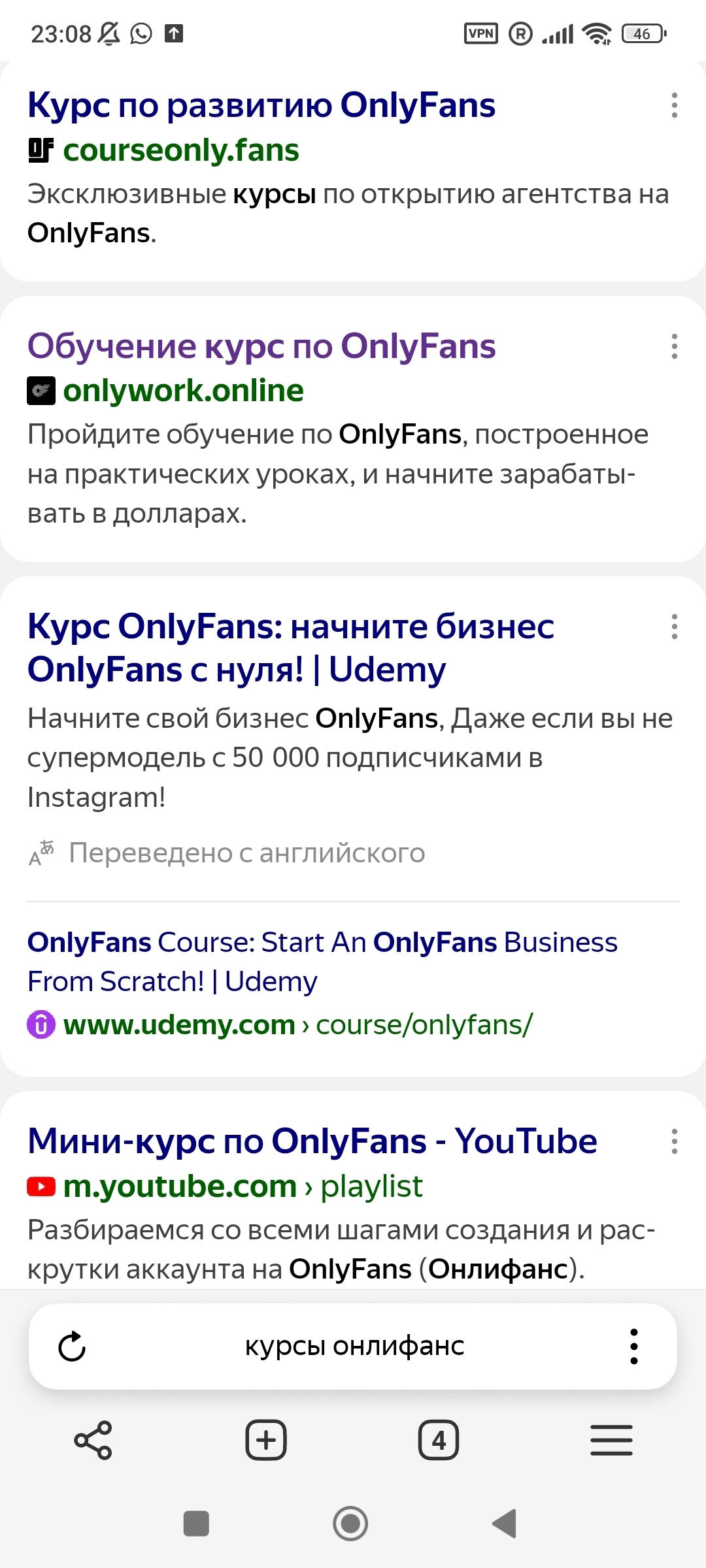The height and width of the screenshot is (1568, 706).
Task: Open «Мини-курс по OnlyFans - YouTube» result
Action: [x=312, y=1141]
